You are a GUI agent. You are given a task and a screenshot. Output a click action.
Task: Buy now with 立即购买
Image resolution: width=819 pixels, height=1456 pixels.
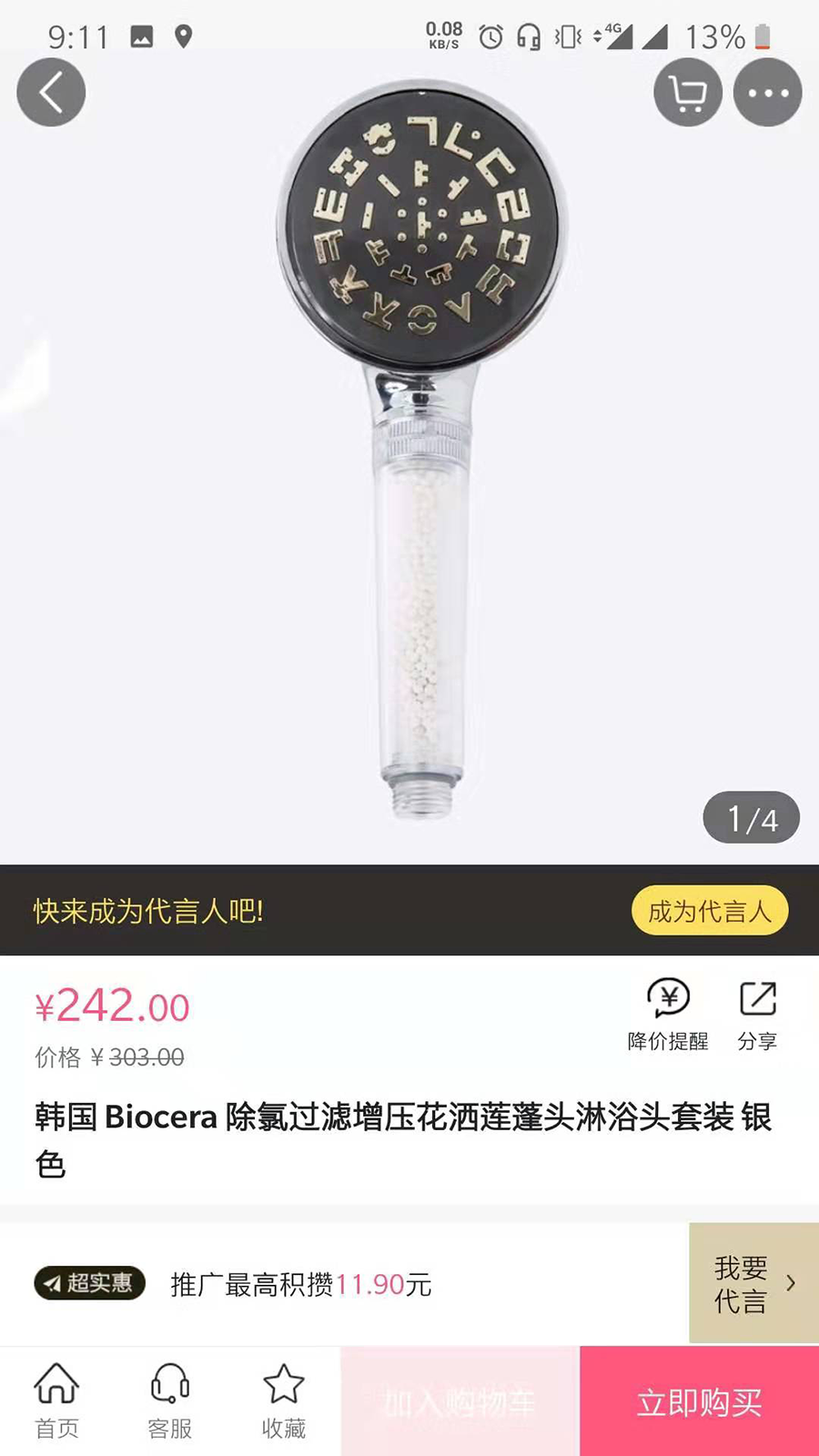pos(699,1402)
